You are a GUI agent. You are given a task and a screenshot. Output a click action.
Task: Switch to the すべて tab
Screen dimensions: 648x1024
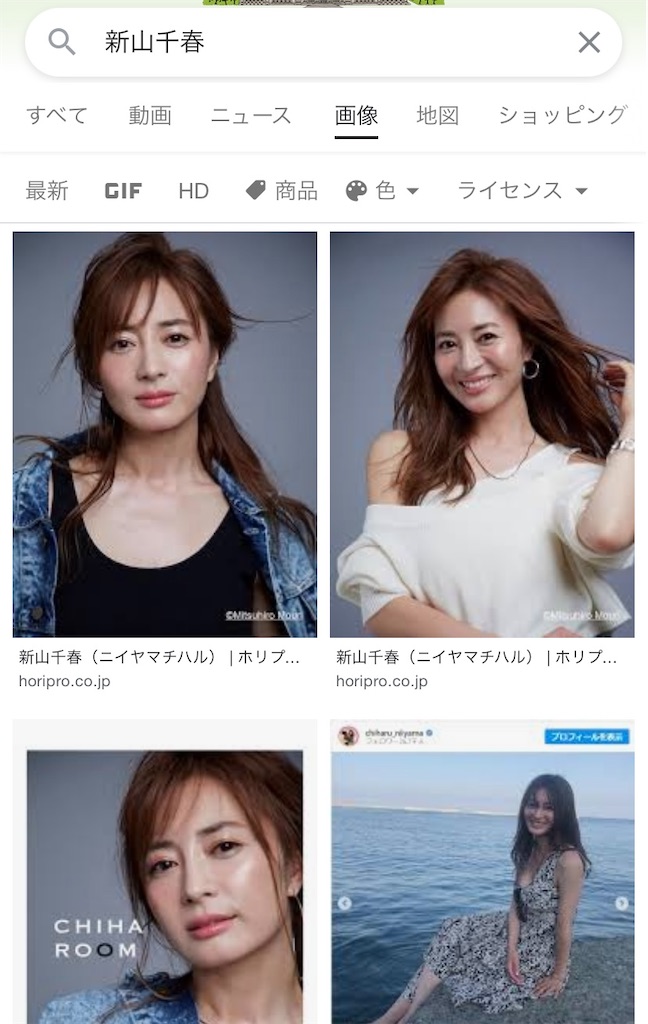pos(57,115)
